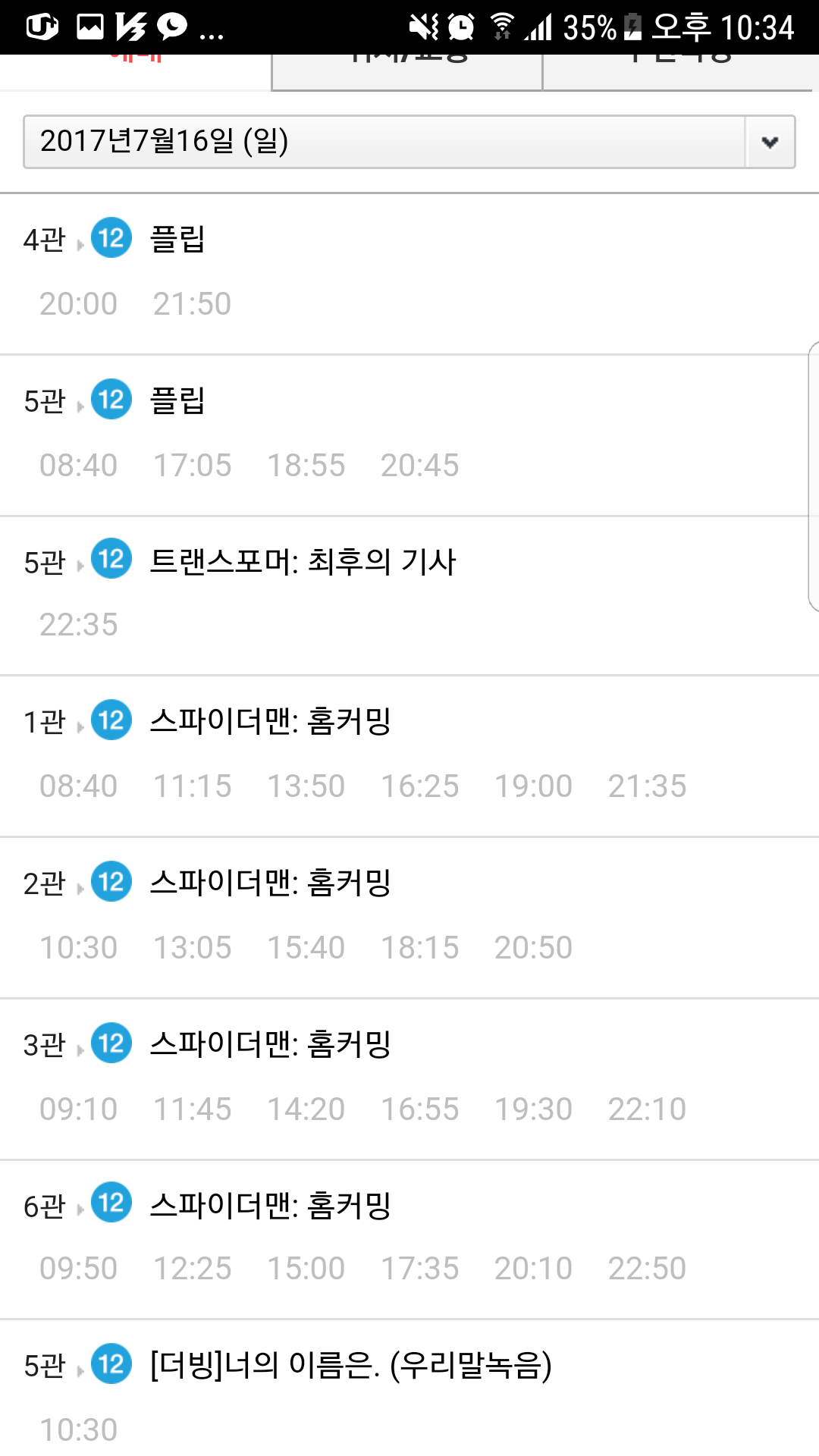The image size is (819, 1456).
Task: Select the 20:45 showing of 플립 in 5관
Action: 419,466
